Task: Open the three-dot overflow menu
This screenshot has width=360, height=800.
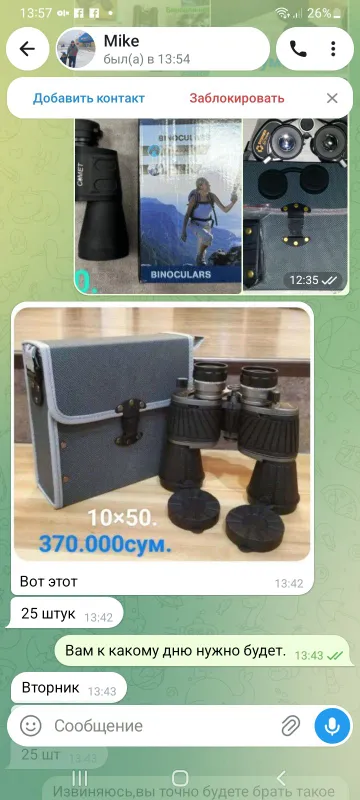Action: tap(333, 49)
